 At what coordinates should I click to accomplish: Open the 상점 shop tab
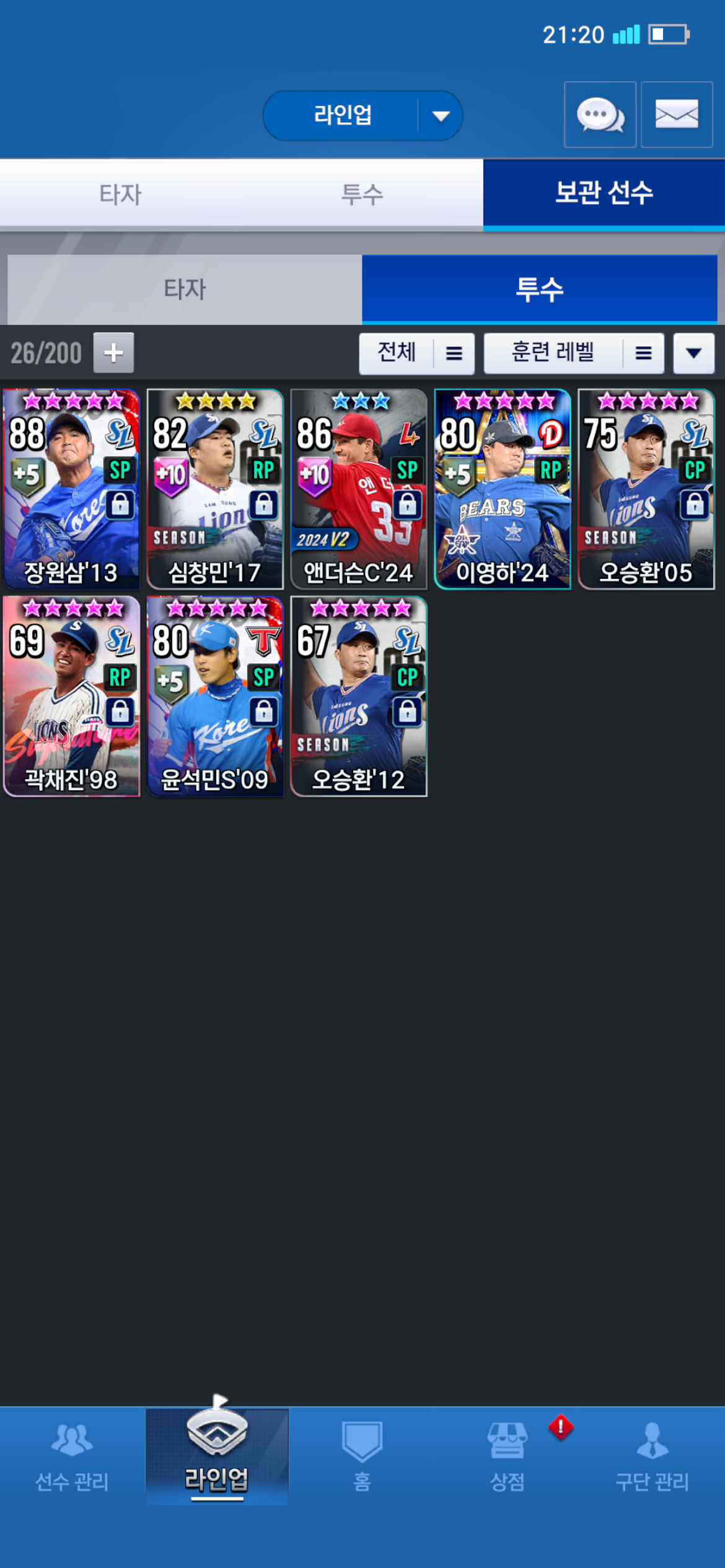(x=507, y=1457)
